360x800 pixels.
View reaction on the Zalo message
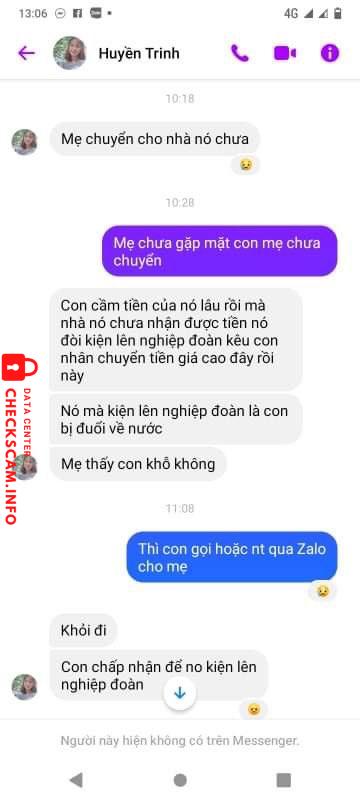tap(323, 591)
